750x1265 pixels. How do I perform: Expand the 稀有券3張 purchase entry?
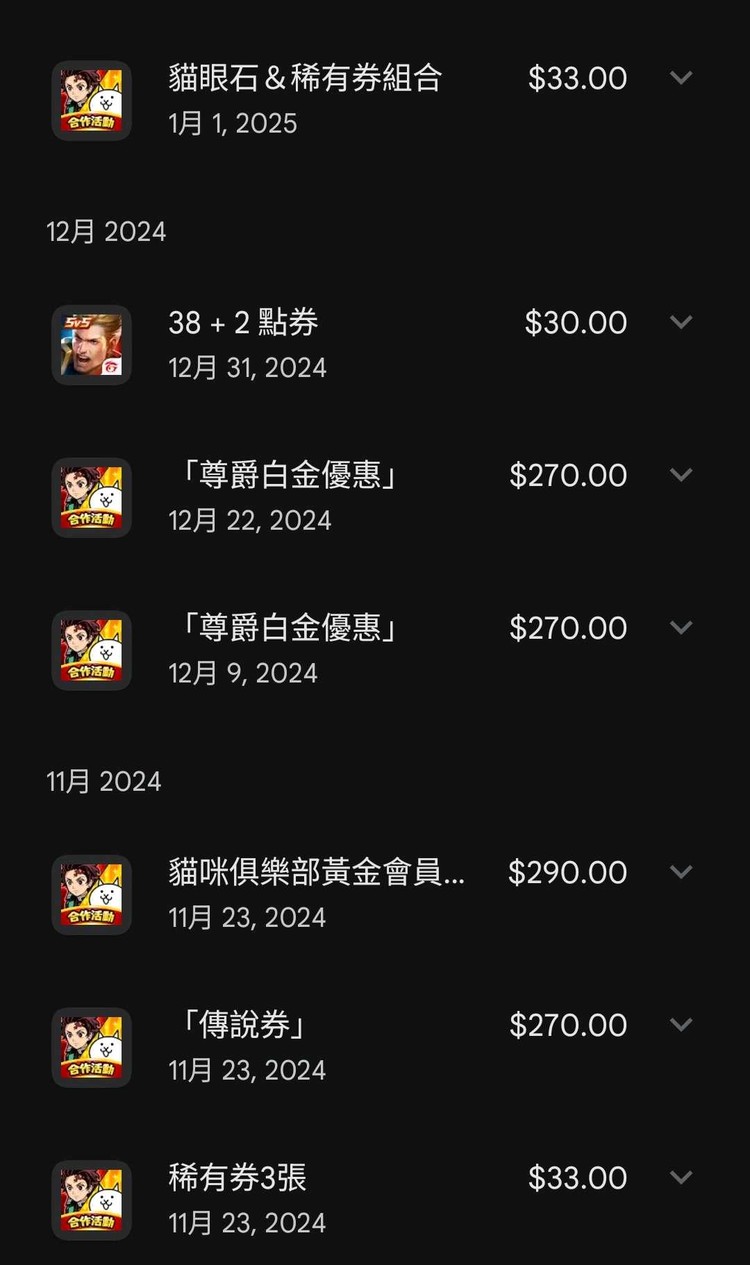(x=682, y=1177)
